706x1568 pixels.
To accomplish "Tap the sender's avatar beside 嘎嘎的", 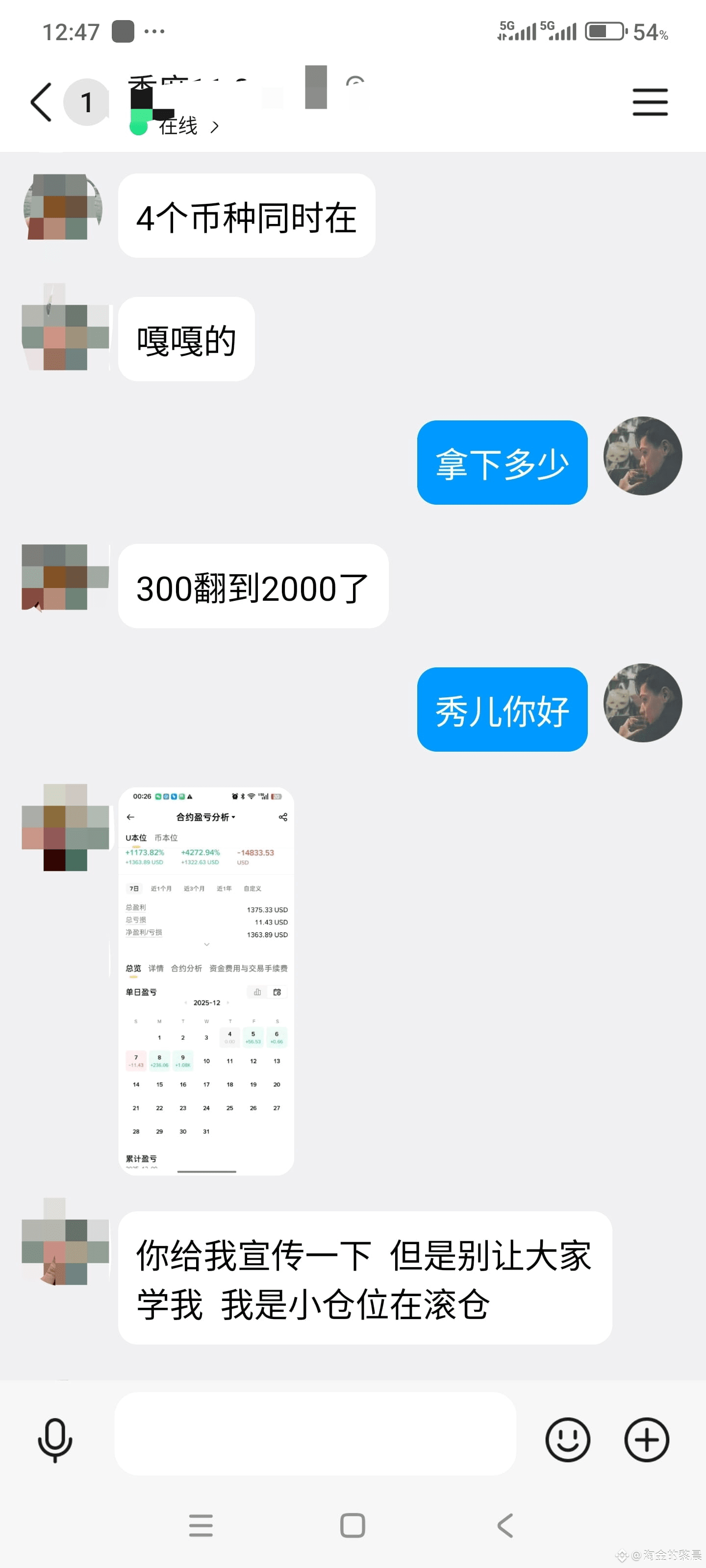I will (65, 327).
